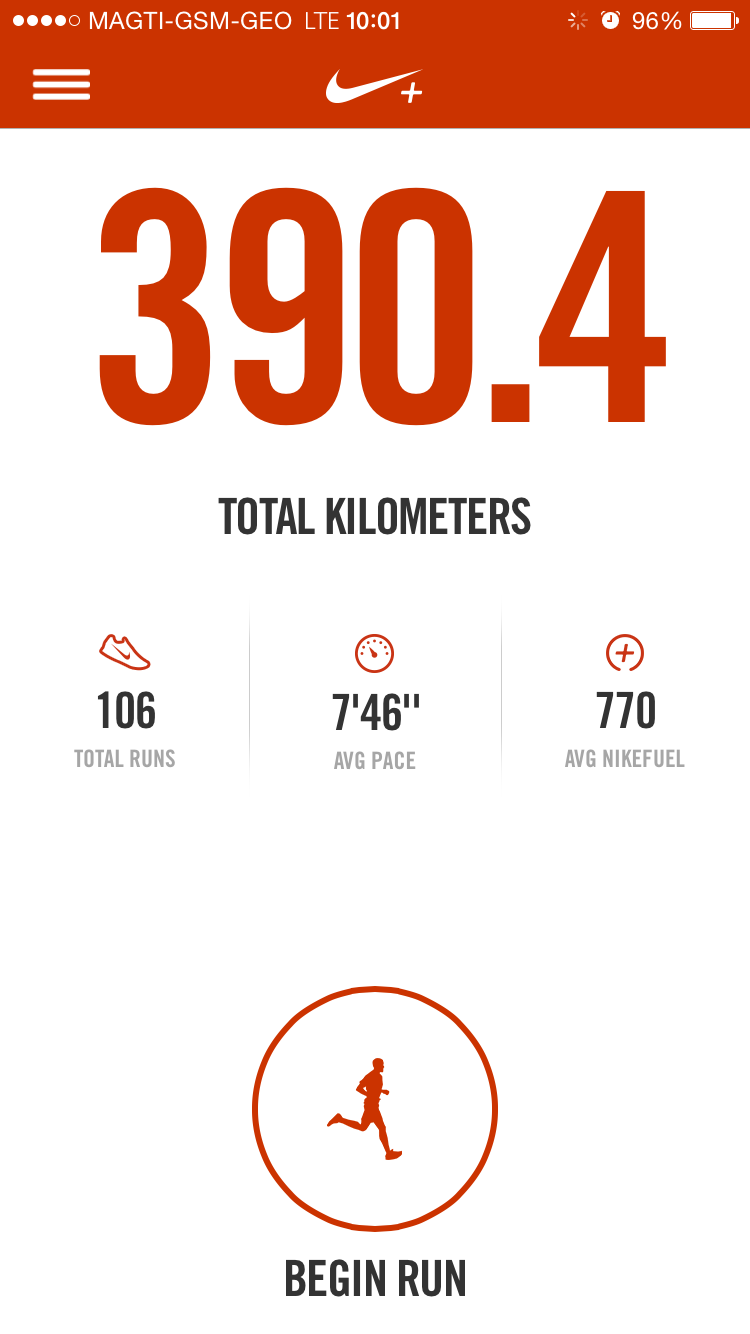This screenshot has width=750, height=1334.
Task: Open the hamburger drawer menu
Action: coord(62,85)
